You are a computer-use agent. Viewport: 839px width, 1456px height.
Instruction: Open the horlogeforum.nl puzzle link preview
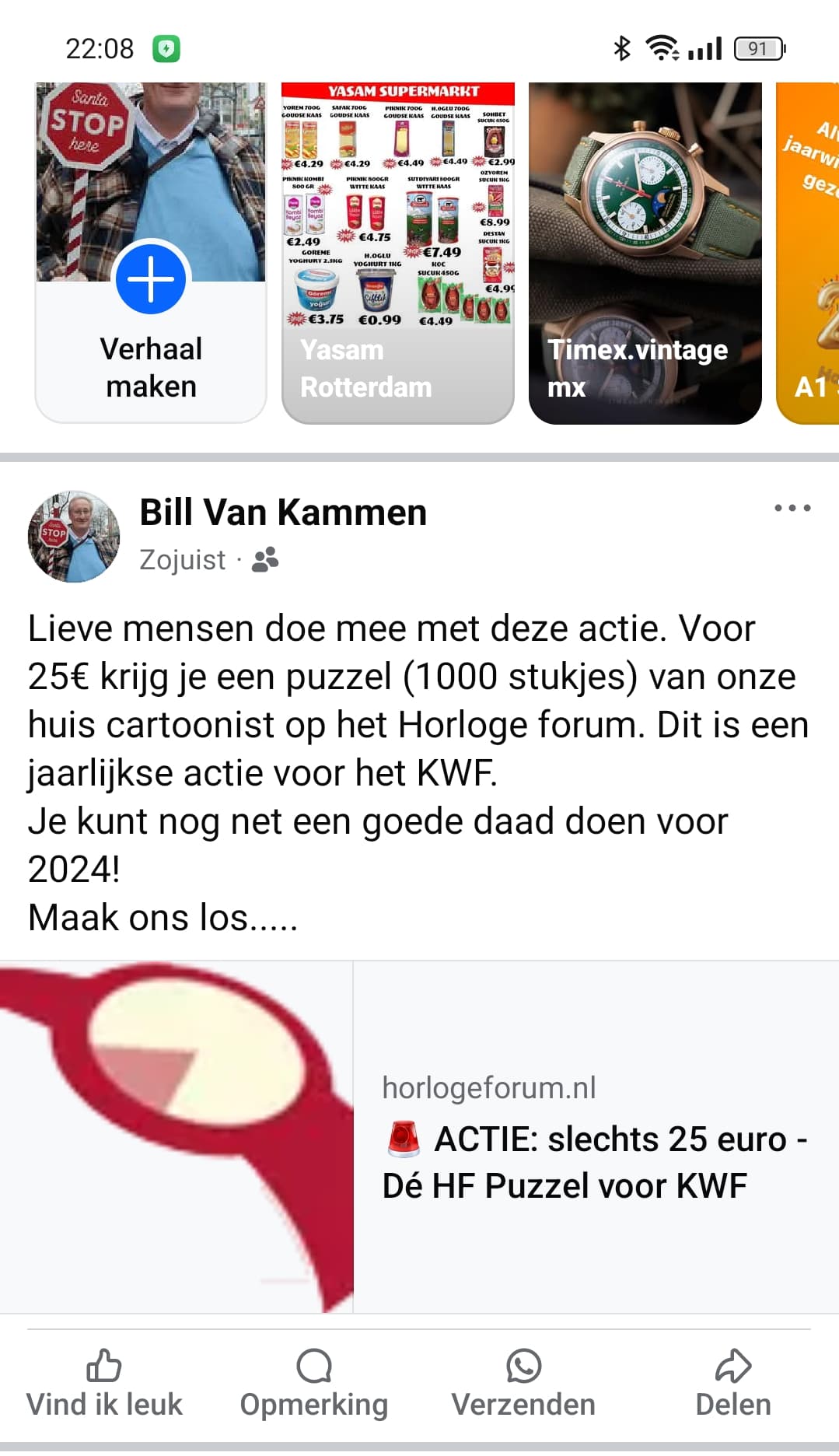click(419, 1137)
